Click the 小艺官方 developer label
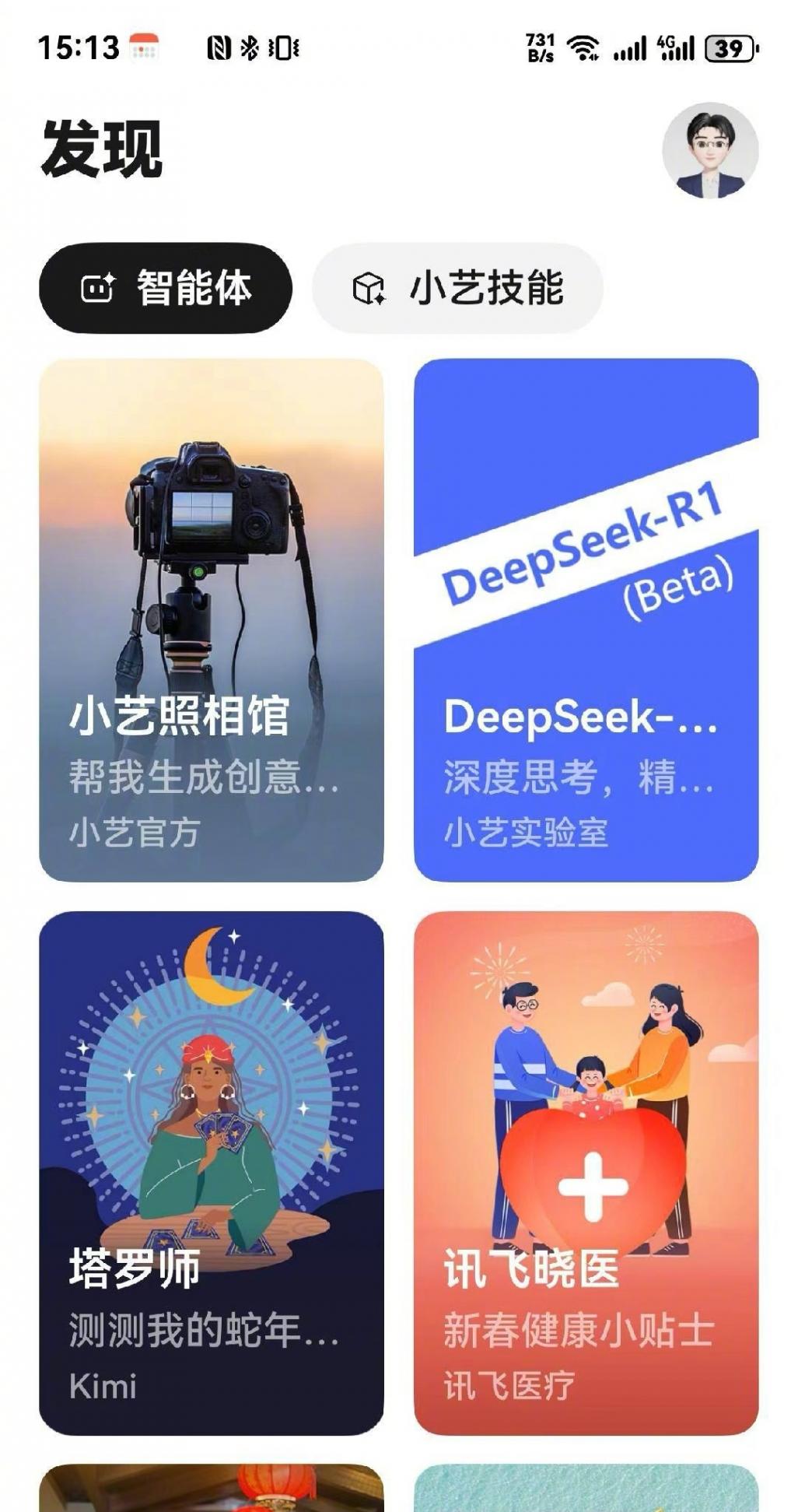 [134, 833]
